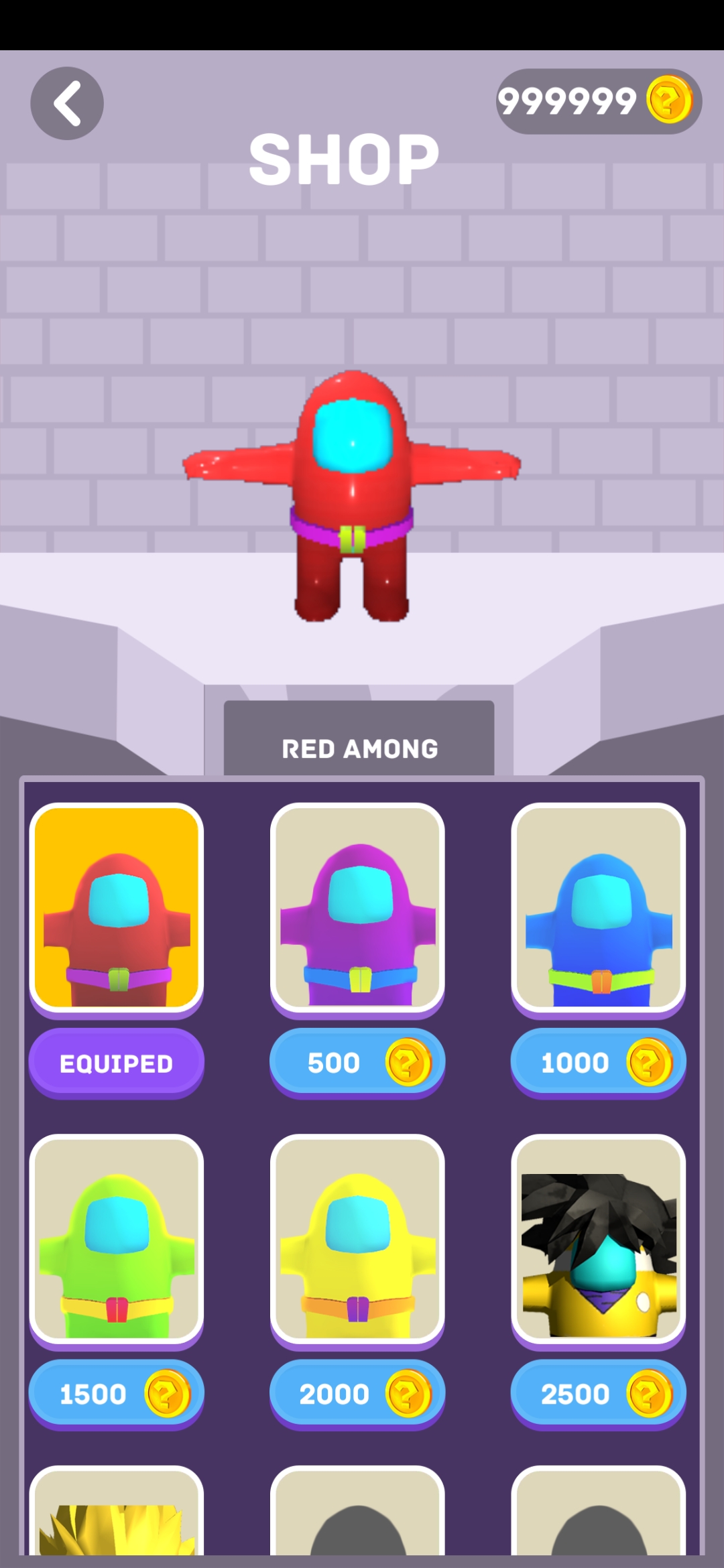Select the black-haired character card

[598, 1238]
